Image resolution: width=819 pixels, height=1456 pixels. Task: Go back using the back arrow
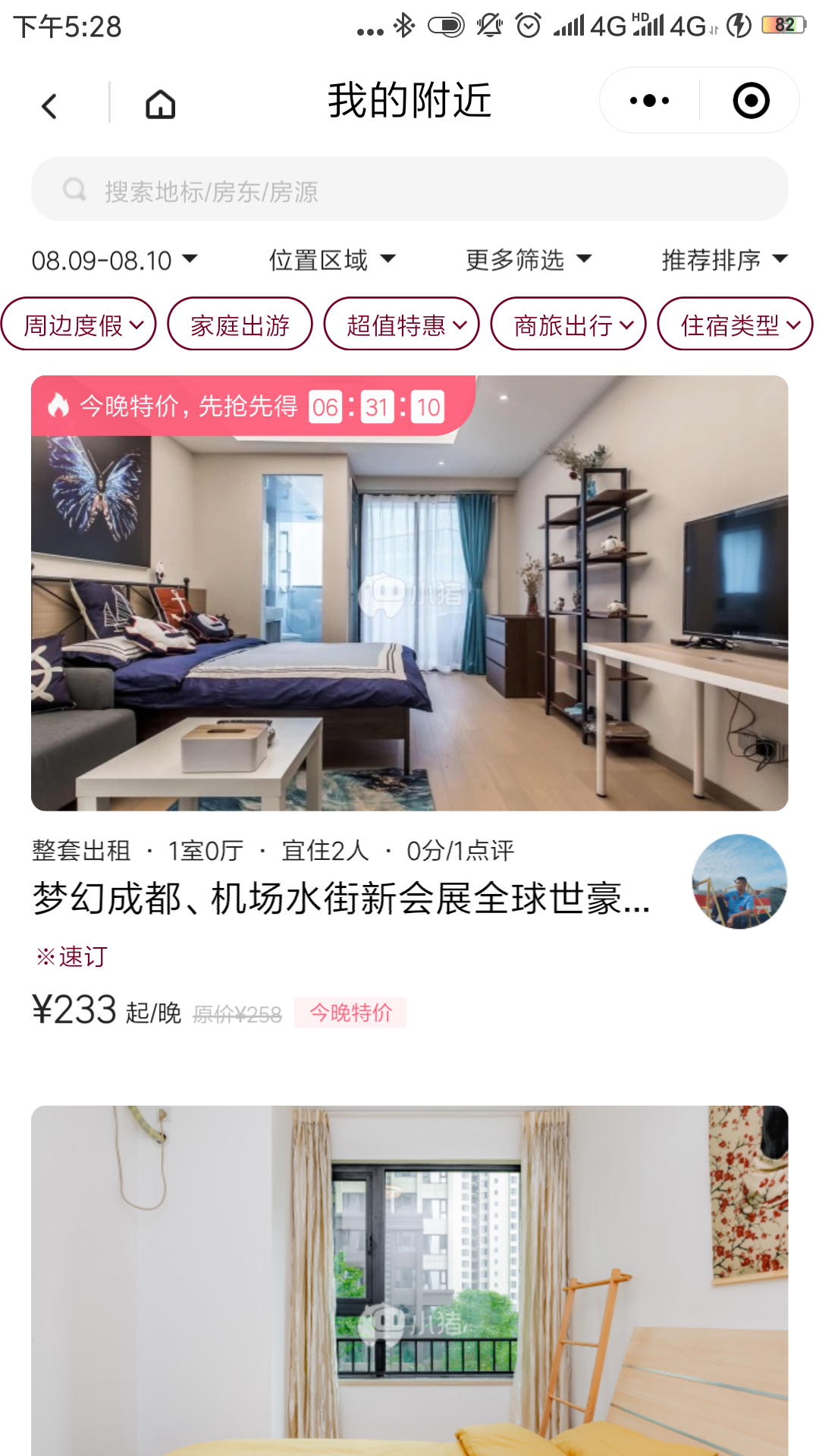(50, 105)
